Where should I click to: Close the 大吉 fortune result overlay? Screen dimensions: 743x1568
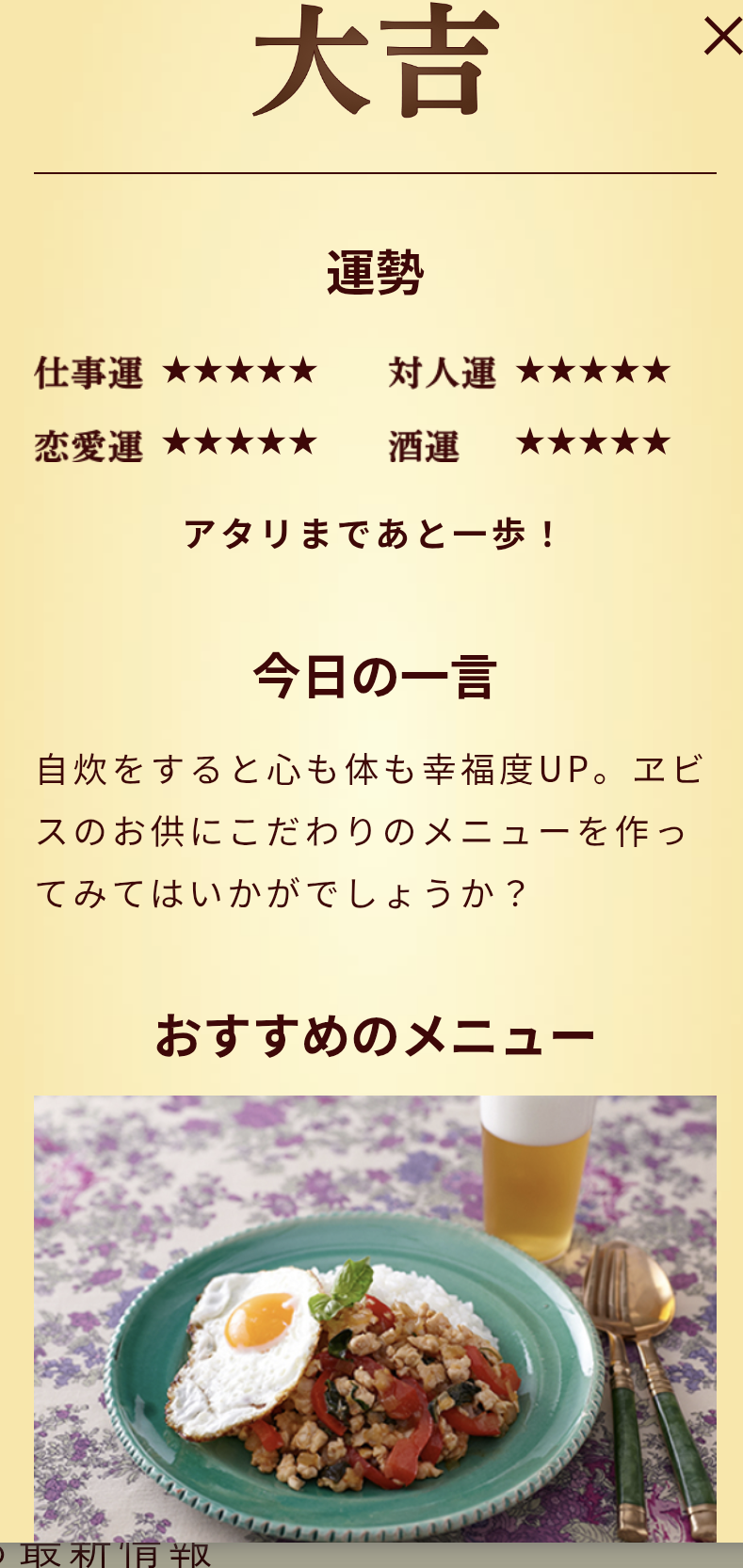pyautogui.click(x=722, y=37)
